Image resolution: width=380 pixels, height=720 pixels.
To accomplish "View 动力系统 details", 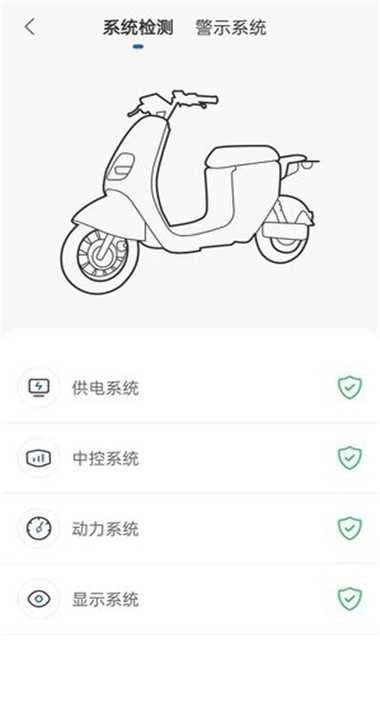I will (x=190, y=529).
